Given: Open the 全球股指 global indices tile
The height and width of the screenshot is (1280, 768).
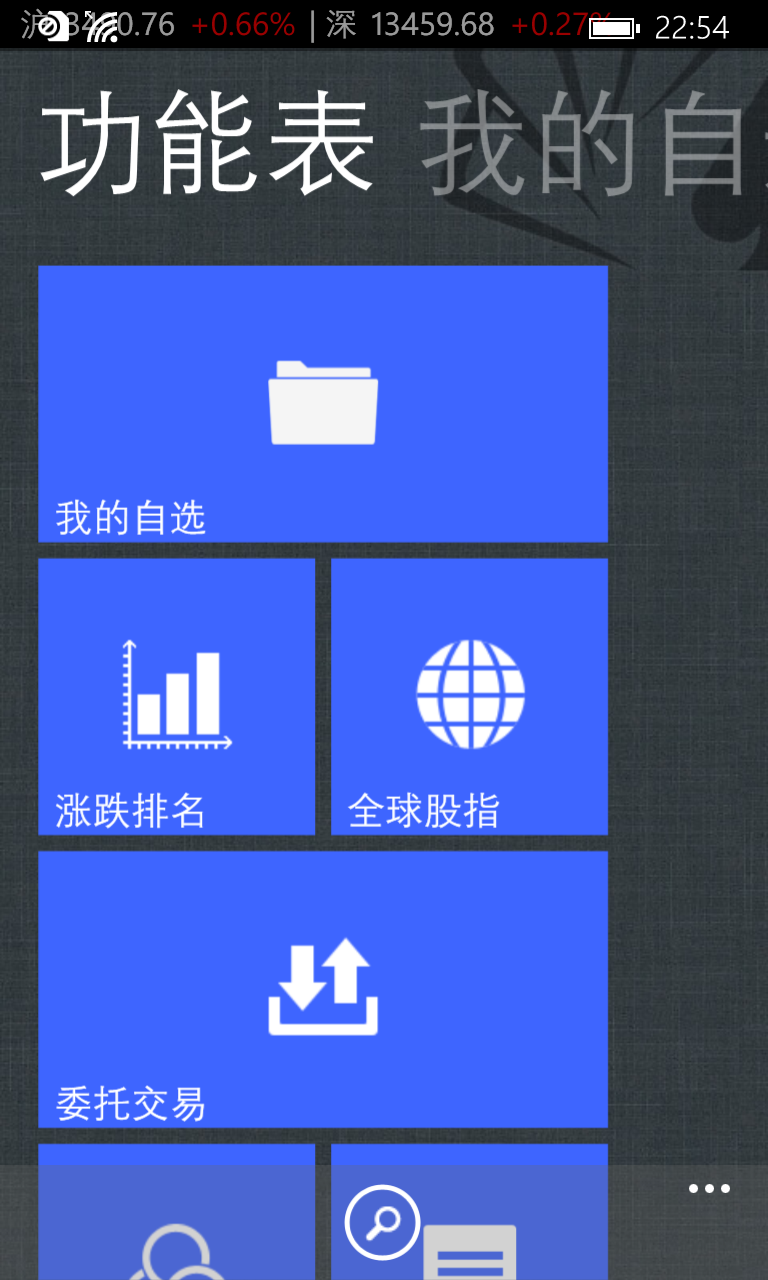Looking at the screenshot, I should click(469, 696).
